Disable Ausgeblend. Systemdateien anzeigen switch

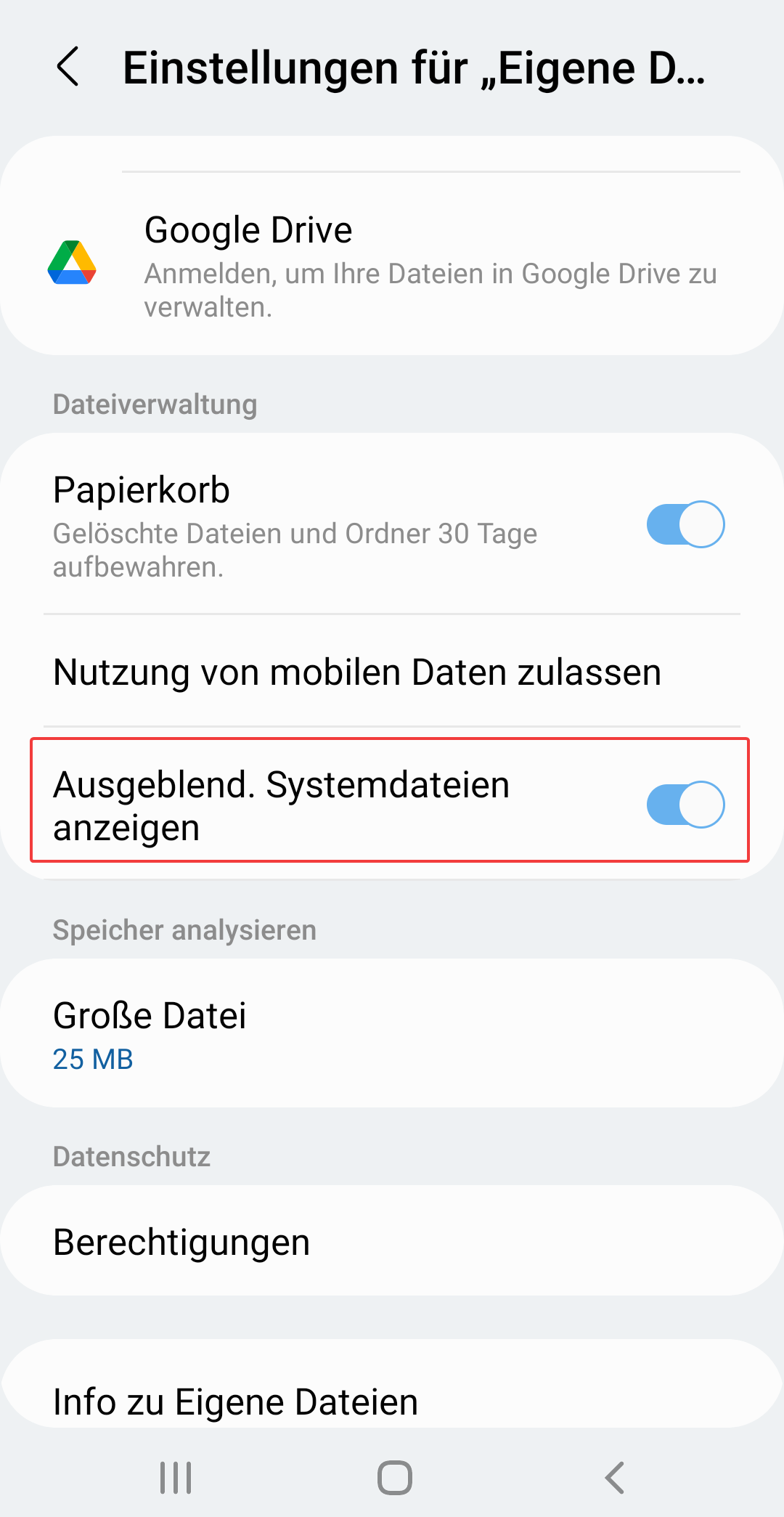[685, 804]
